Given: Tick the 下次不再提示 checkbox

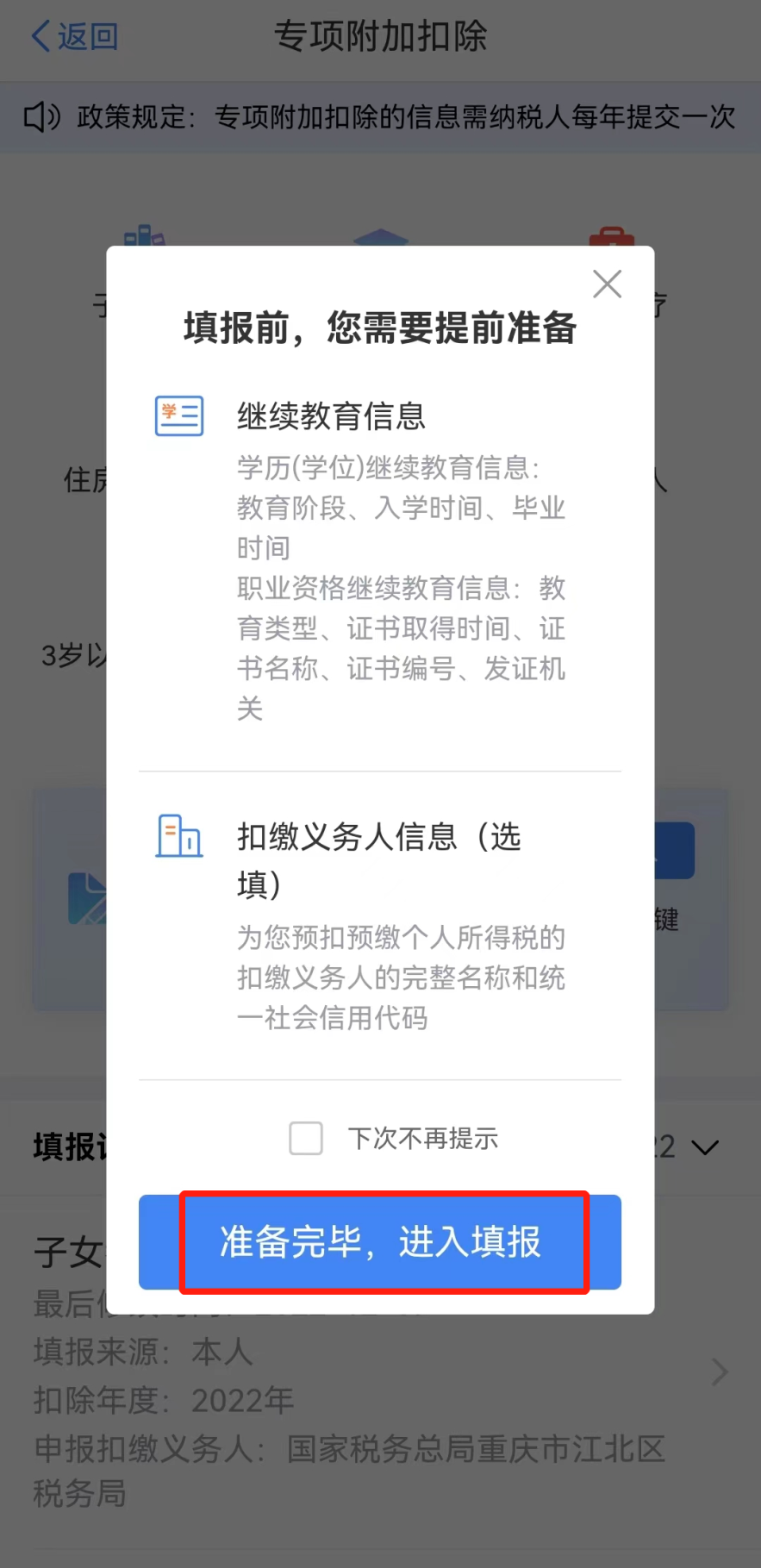Looking at the screenshot, I should click(x=306, y=1138).
